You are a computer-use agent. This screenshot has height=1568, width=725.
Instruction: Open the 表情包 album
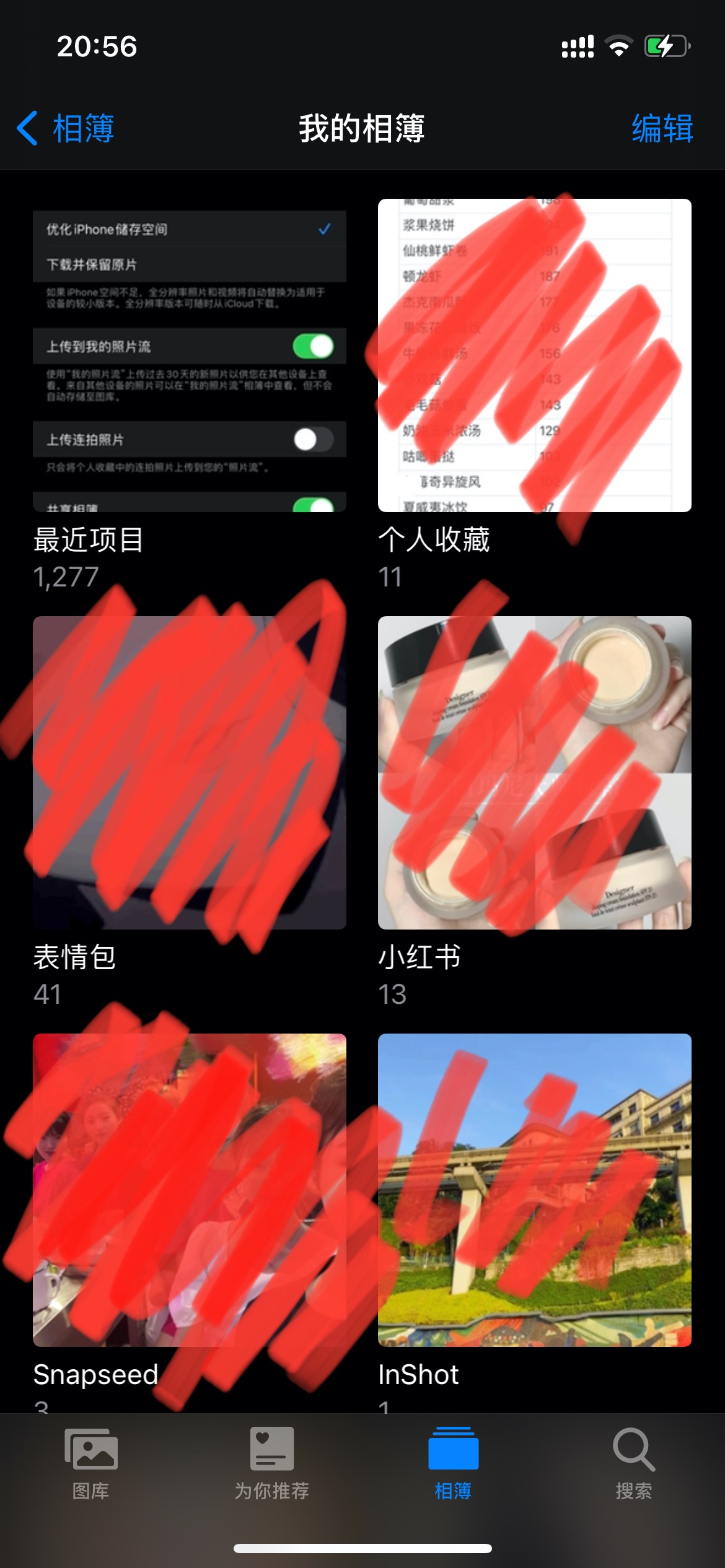(x=189, y=772)
